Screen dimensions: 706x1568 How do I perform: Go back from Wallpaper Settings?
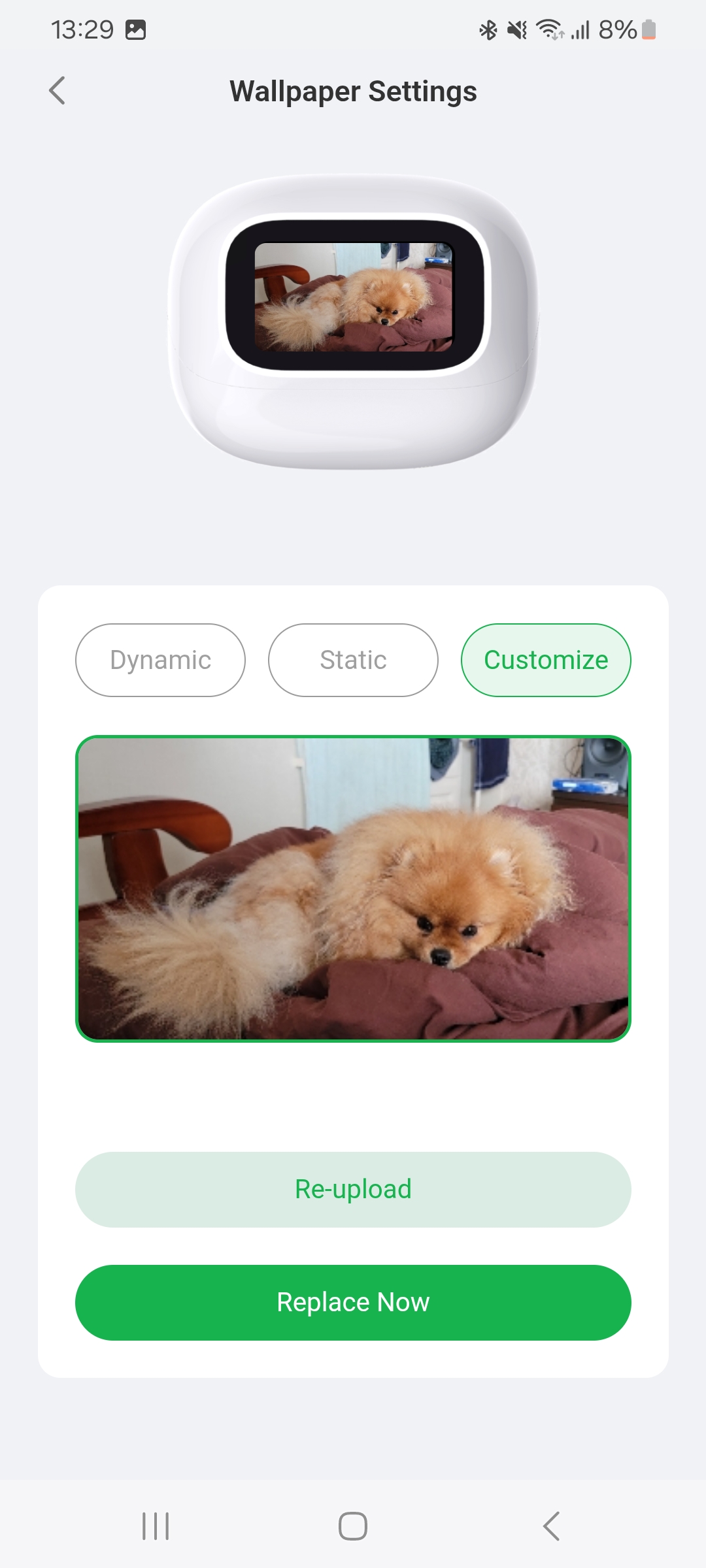point(58,91)
